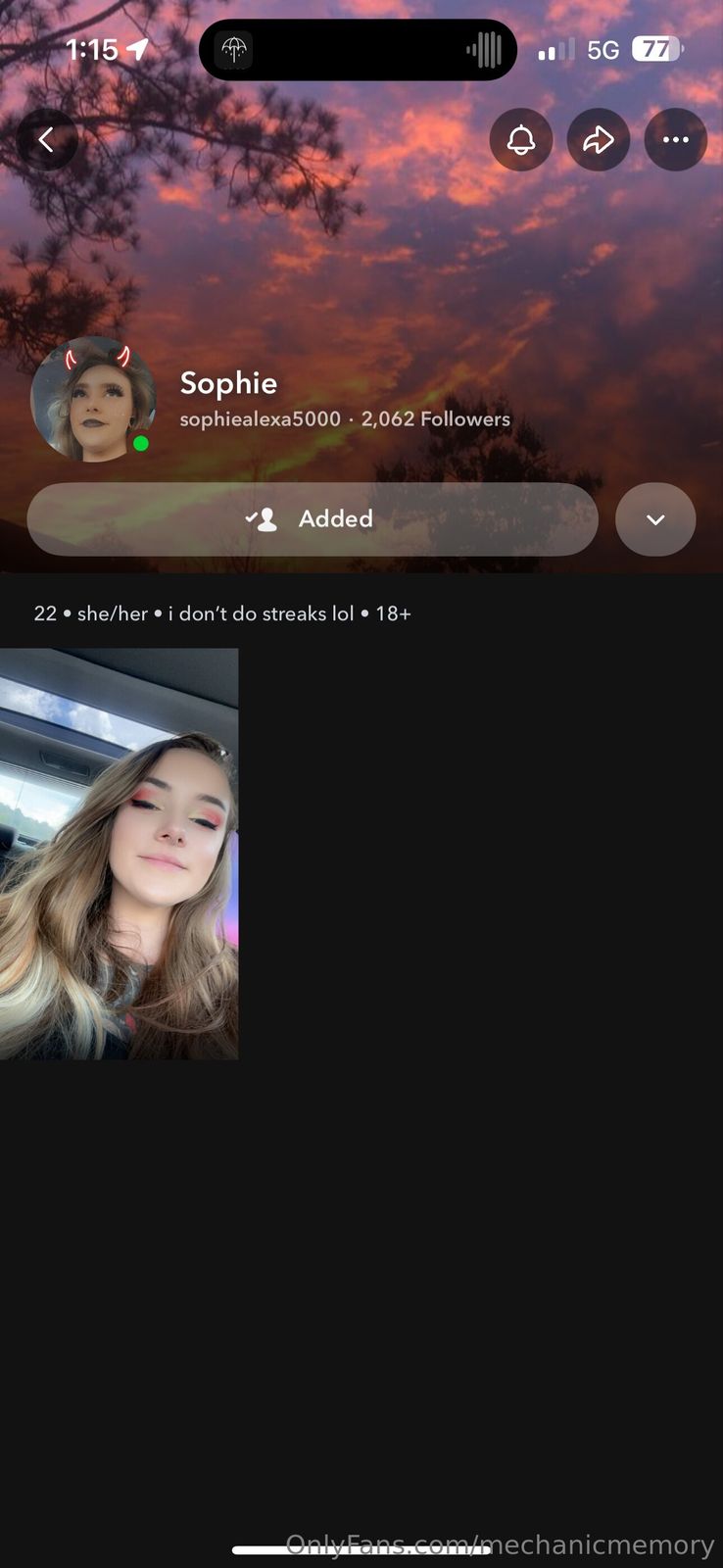
Task: Open the selfie story tile
Action: pyautogui.click(x=119, y=853)
